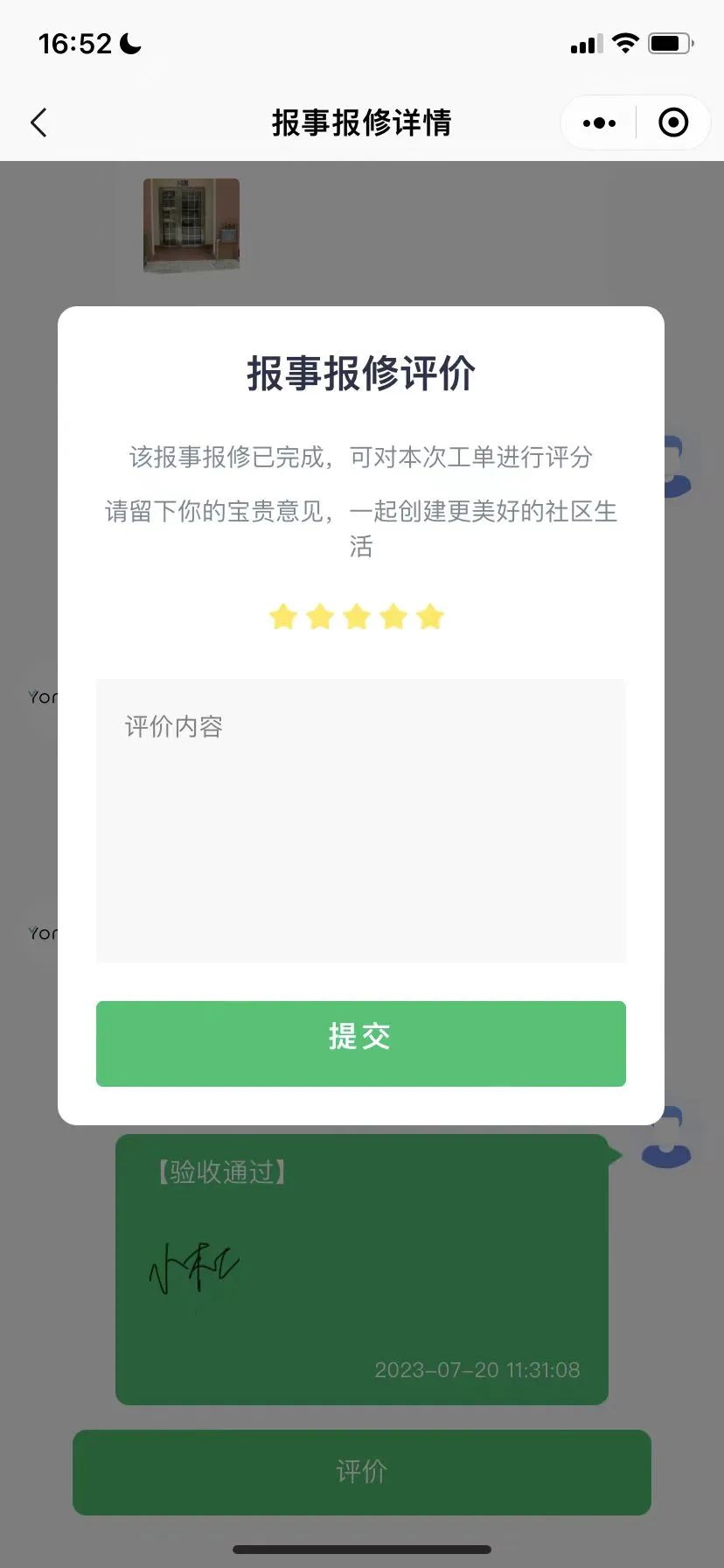Submit the review with the 提交 button
Image resolution: width=724 pixels, height=1568 pixels.
360,1043
